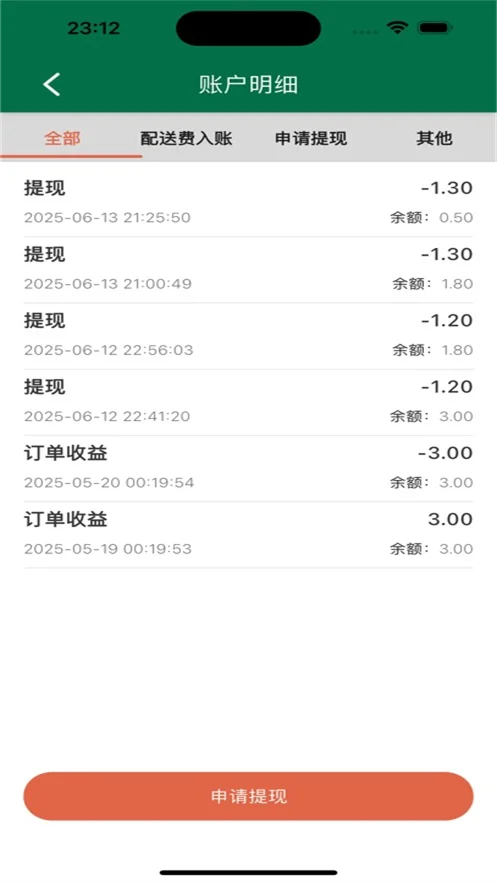The height and width of the screenshot is (883, 497).
Task: Tap the orange 申请提现 button at bottom
Action: point(248,796)
